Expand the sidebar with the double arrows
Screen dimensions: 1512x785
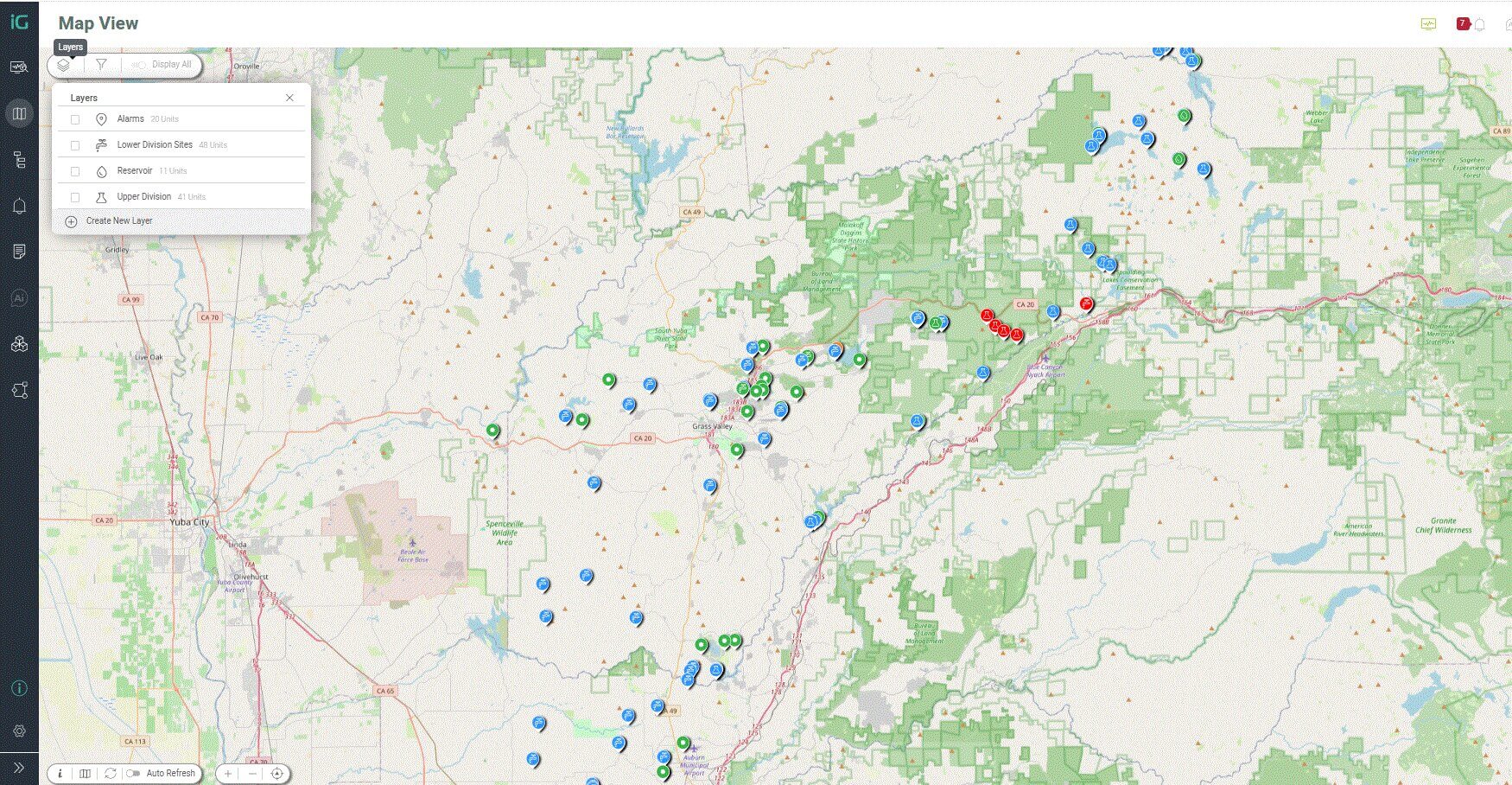pos(19,767)
